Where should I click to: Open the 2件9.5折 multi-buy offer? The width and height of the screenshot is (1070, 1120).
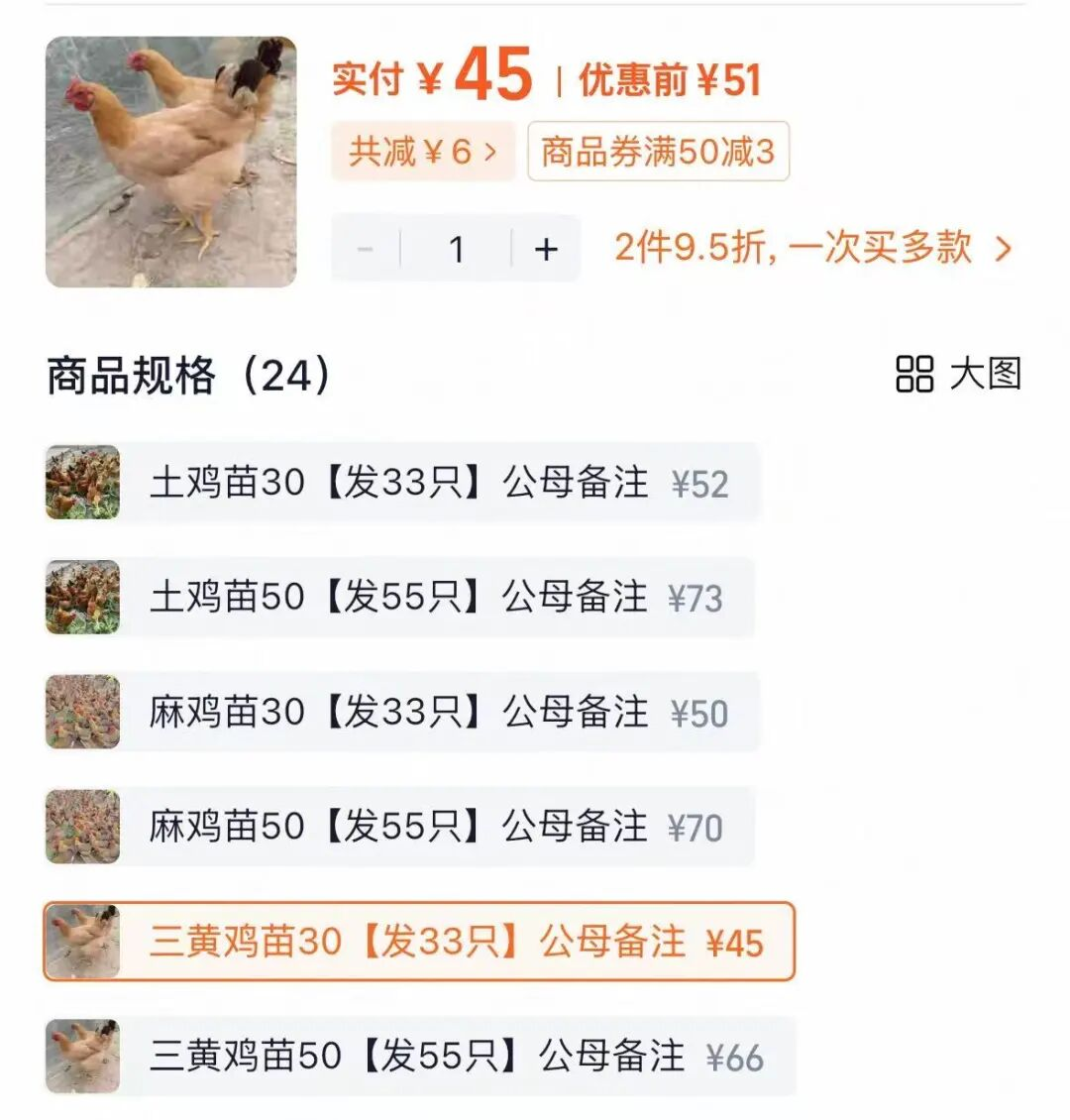tap(812, 248)
